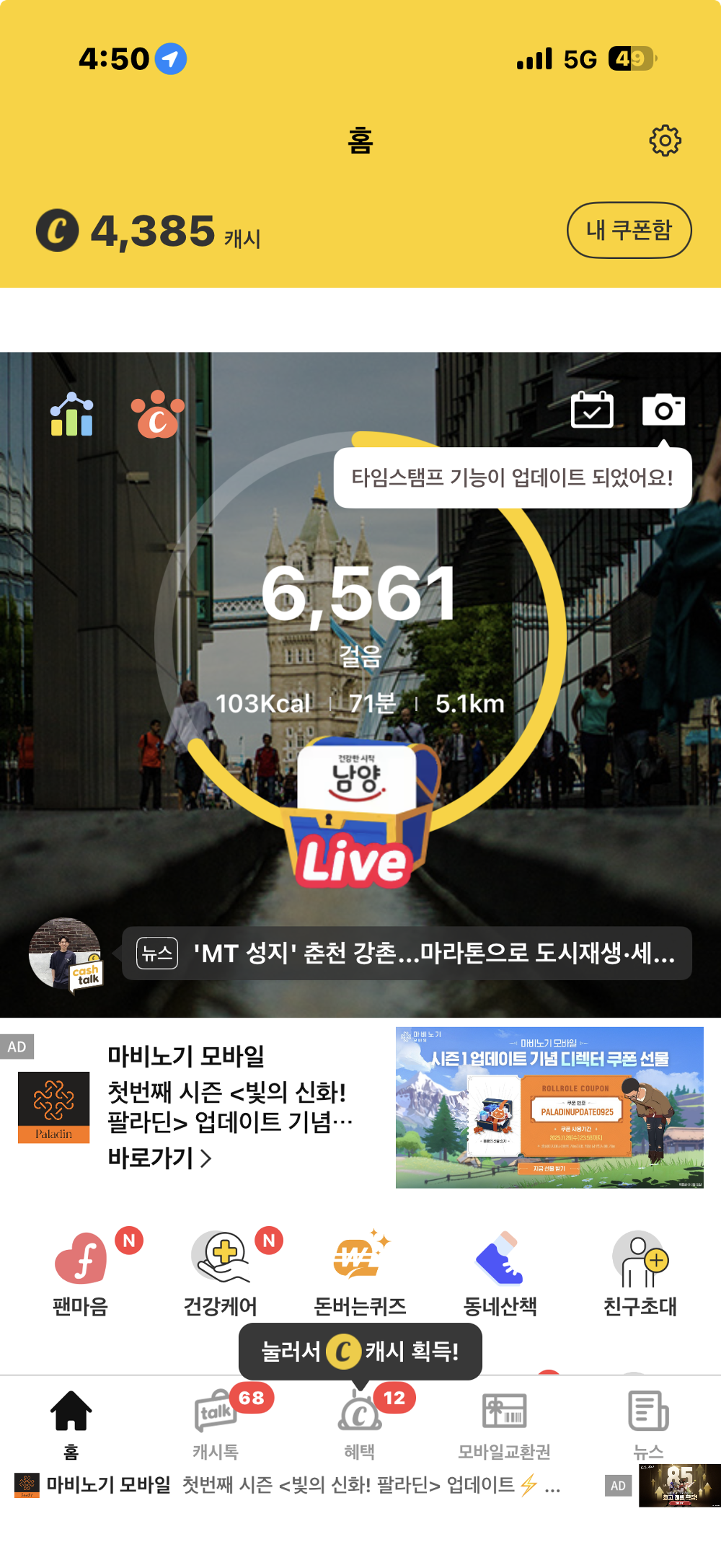Open the calendar check icon
This screenshot has height=1568, width=721.
tap(592, 410)
